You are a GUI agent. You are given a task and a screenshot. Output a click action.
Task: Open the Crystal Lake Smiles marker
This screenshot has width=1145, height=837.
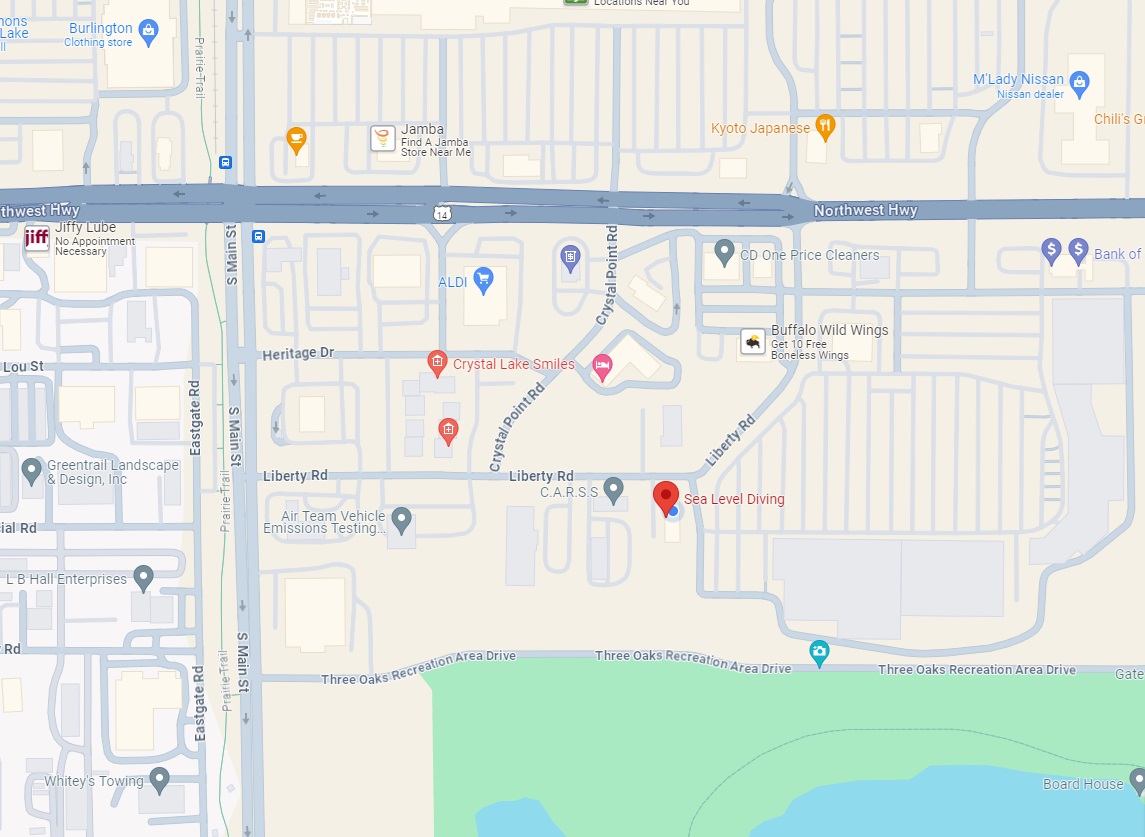(x=436, y=362)
